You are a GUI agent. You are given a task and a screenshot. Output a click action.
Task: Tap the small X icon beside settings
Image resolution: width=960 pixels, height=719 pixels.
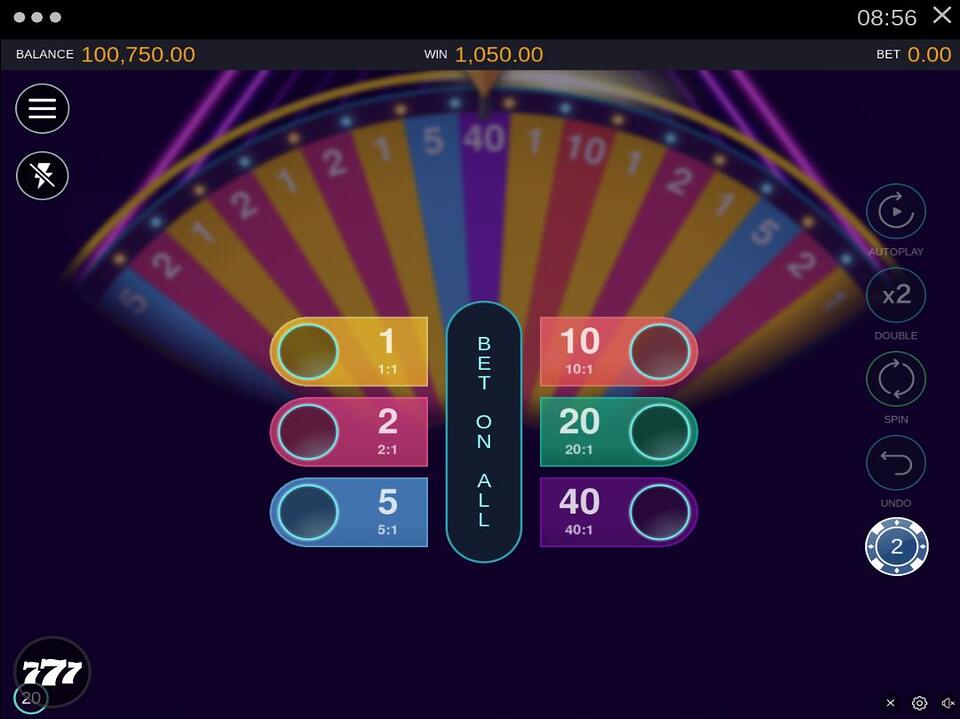click(891, 703)
